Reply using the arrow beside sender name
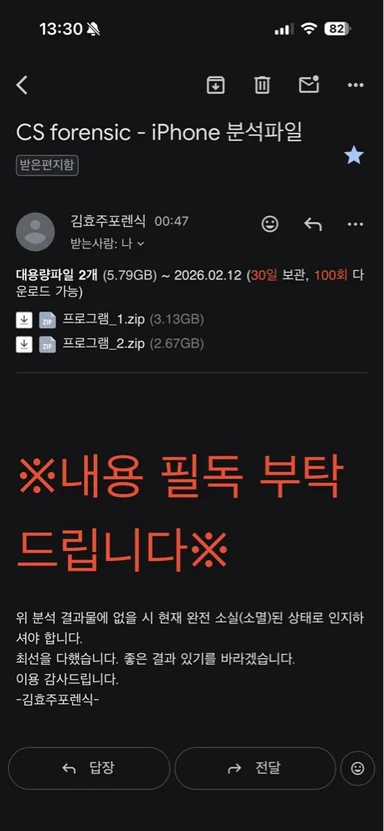 tap(313, 224)
